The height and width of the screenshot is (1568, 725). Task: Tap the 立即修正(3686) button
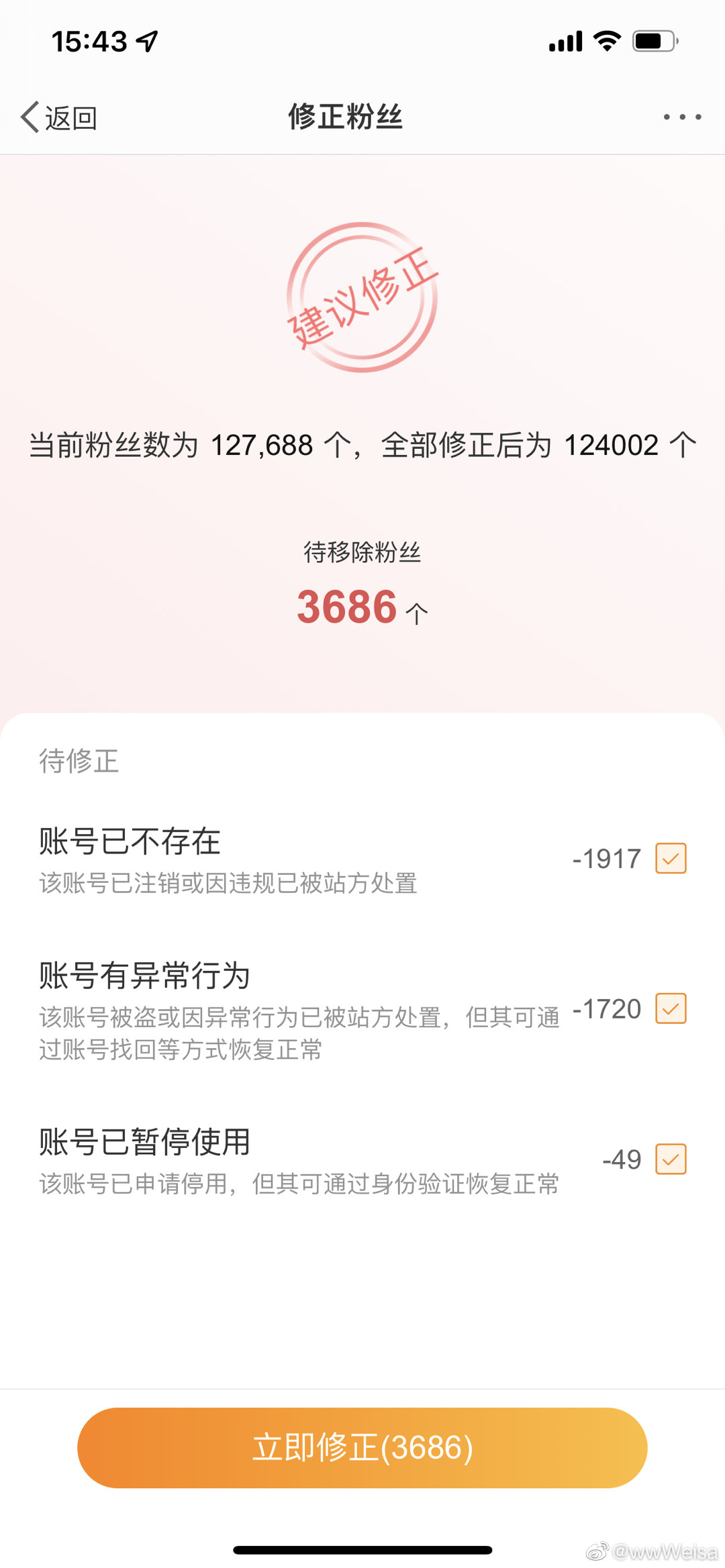pyautogui.click(x=362, y=1447)
